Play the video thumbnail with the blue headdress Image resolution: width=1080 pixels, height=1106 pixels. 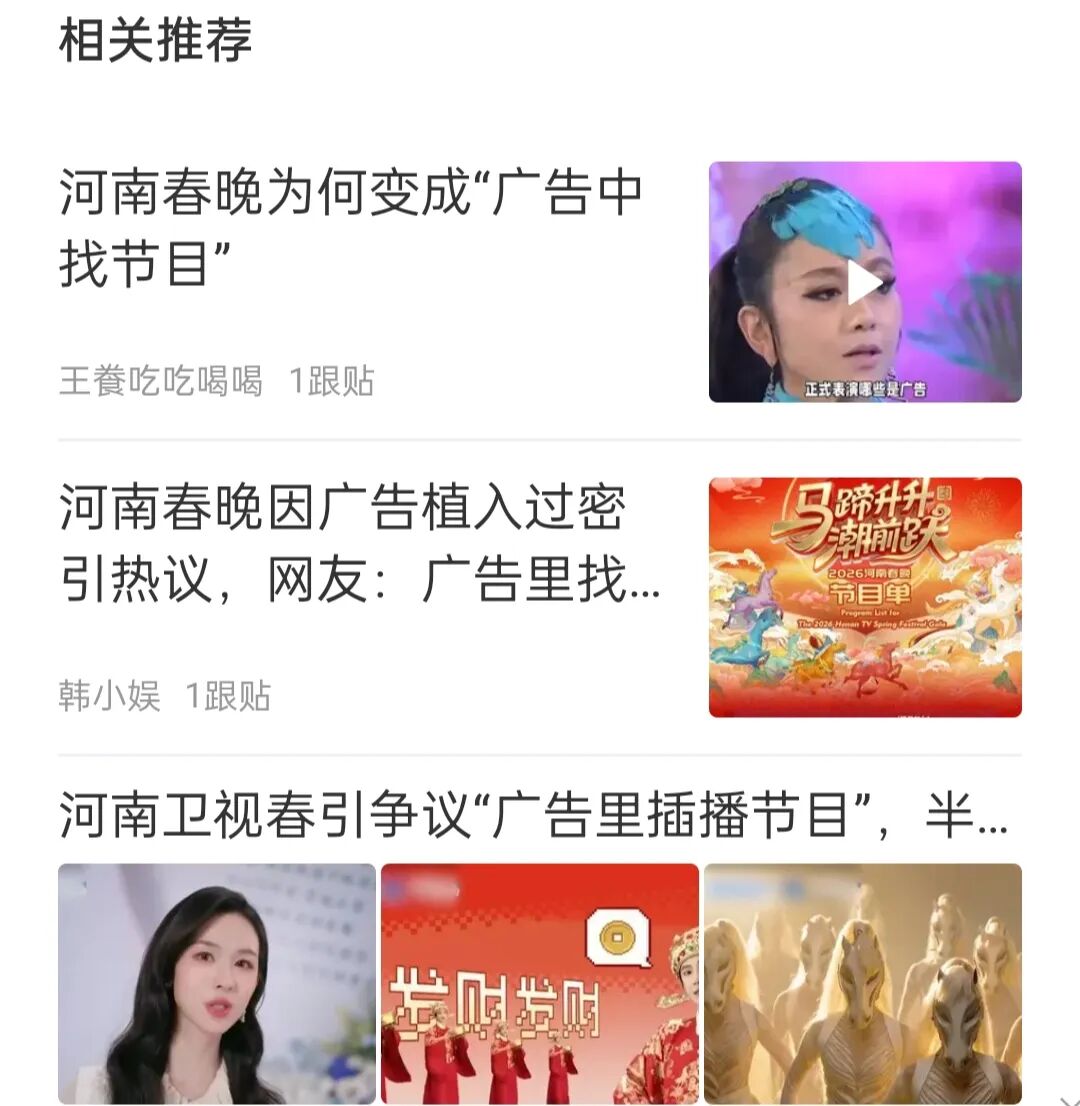[865, 282]
